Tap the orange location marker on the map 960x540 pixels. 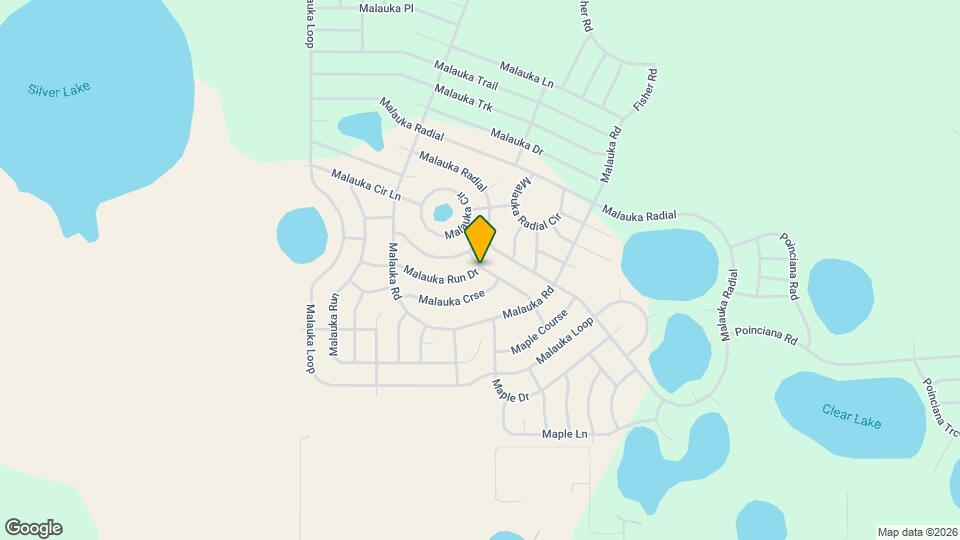click(x=480, y=238)
